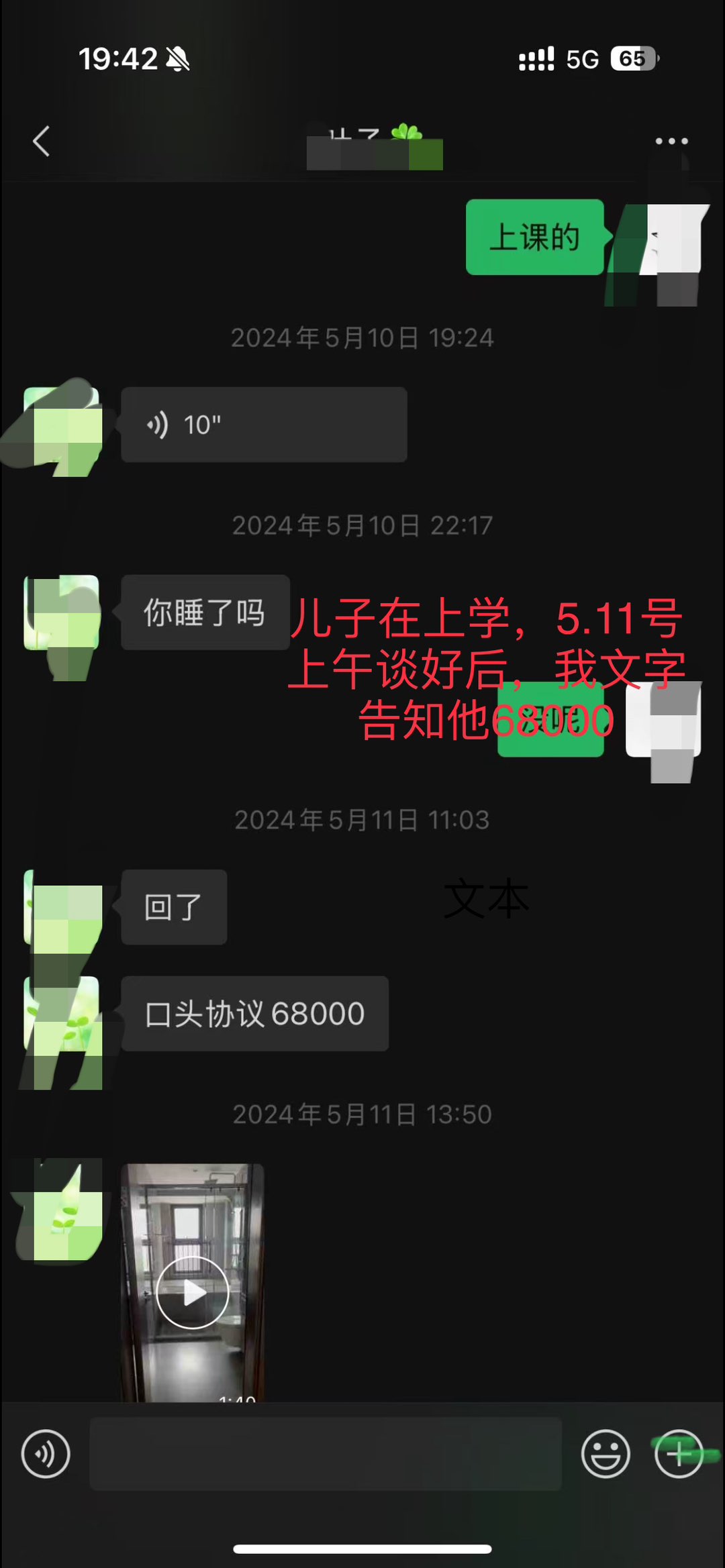Viewport: 725px width, 1568px height.
Task: Go back to the chat list
Action: click(x=42, y=142)
